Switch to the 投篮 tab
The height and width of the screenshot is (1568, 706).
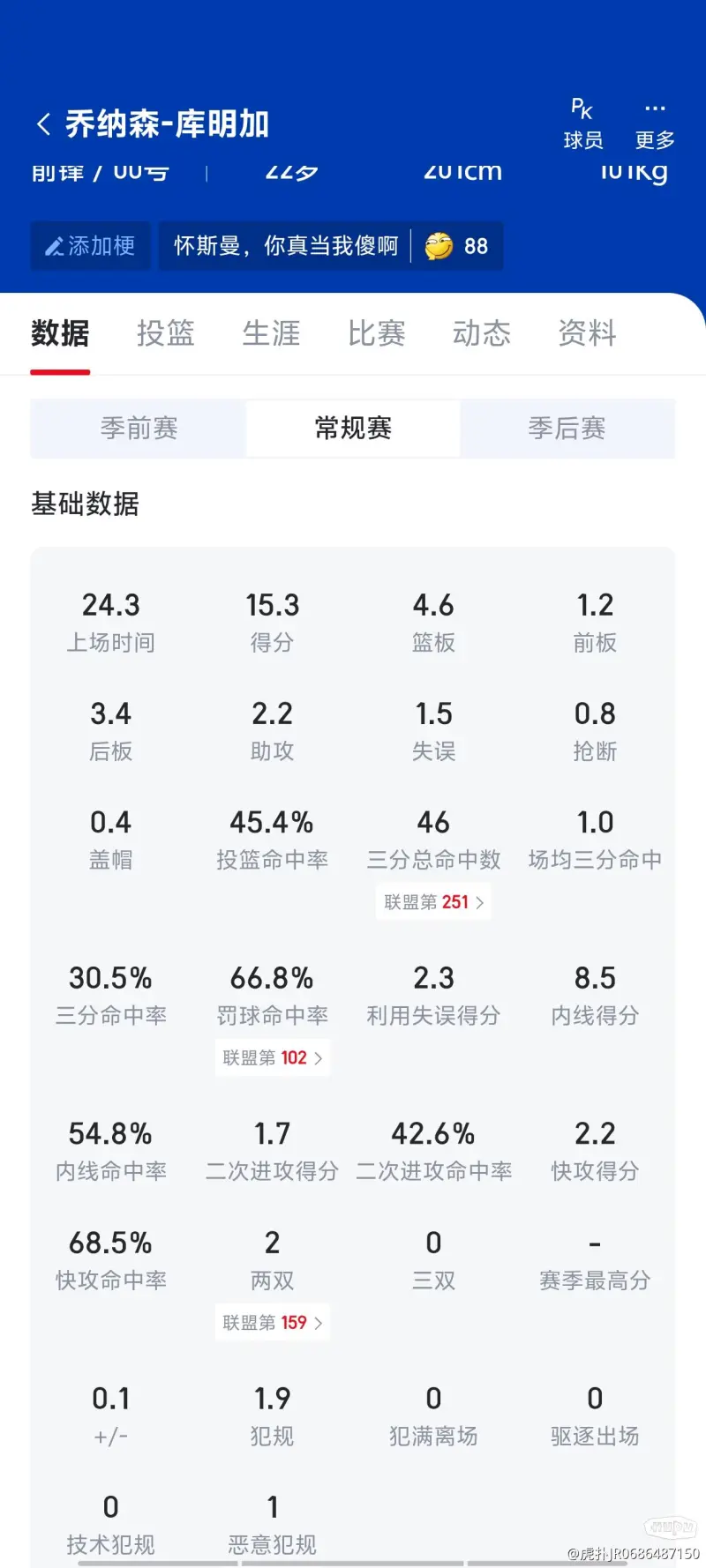165,333
